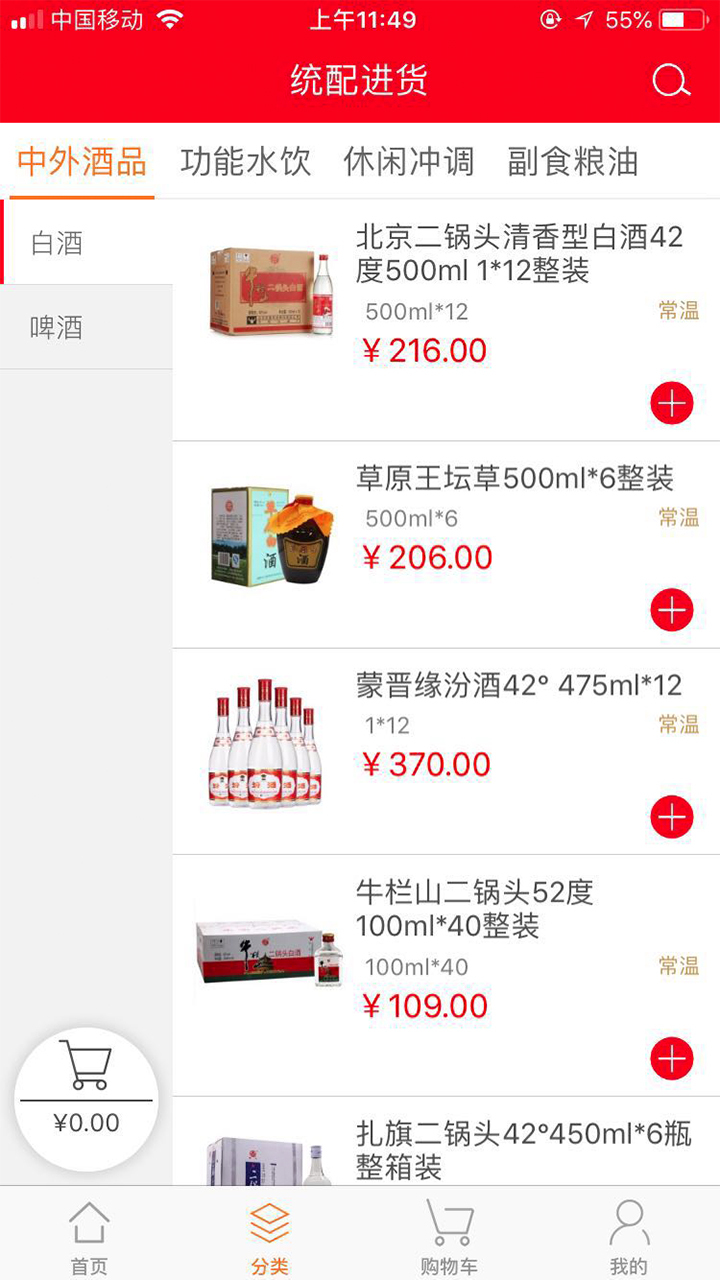720x1280 pixels.
Task: Add 蒙晋缘汾酒 to cart
Action: [672, 817]
